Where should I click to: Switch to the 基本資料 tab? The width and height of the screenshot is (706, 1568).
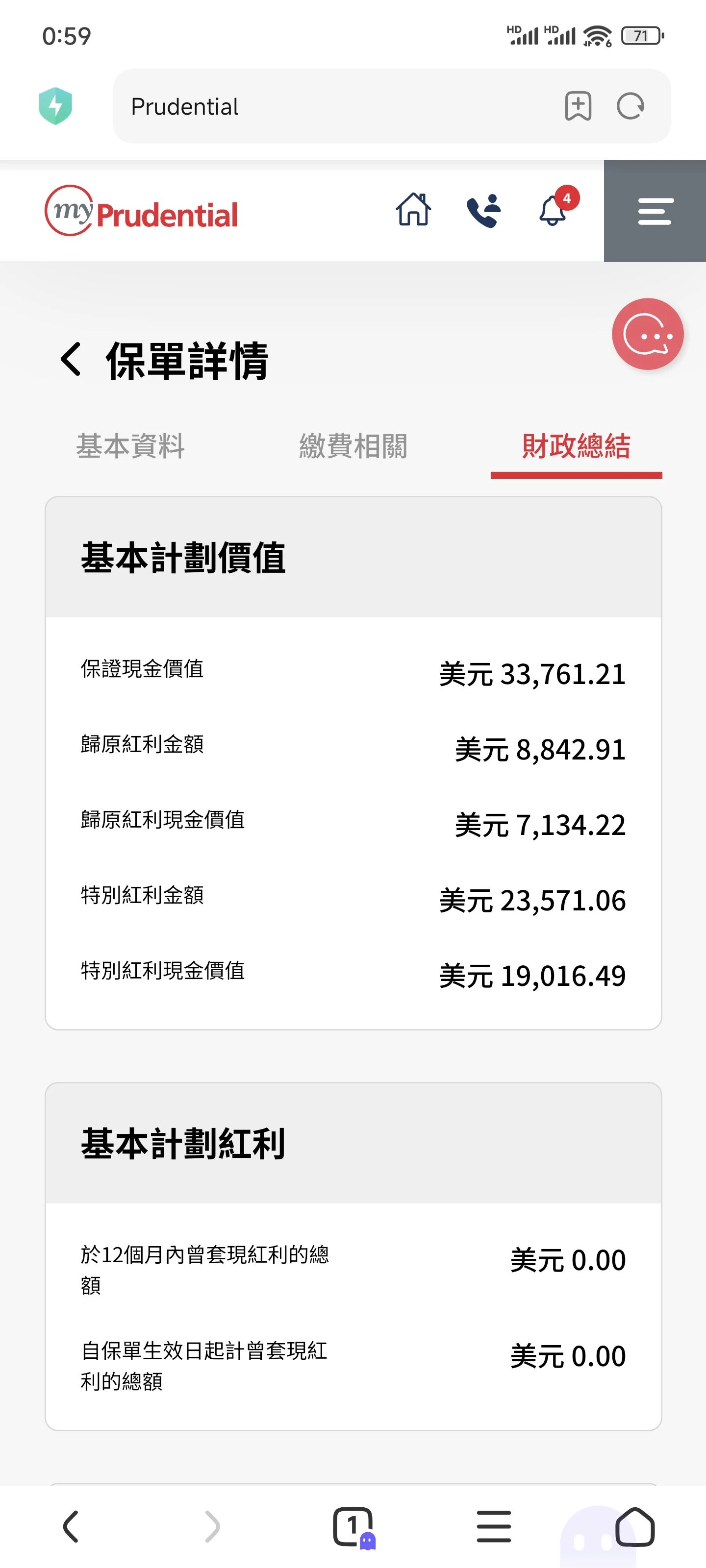point(130,446)
